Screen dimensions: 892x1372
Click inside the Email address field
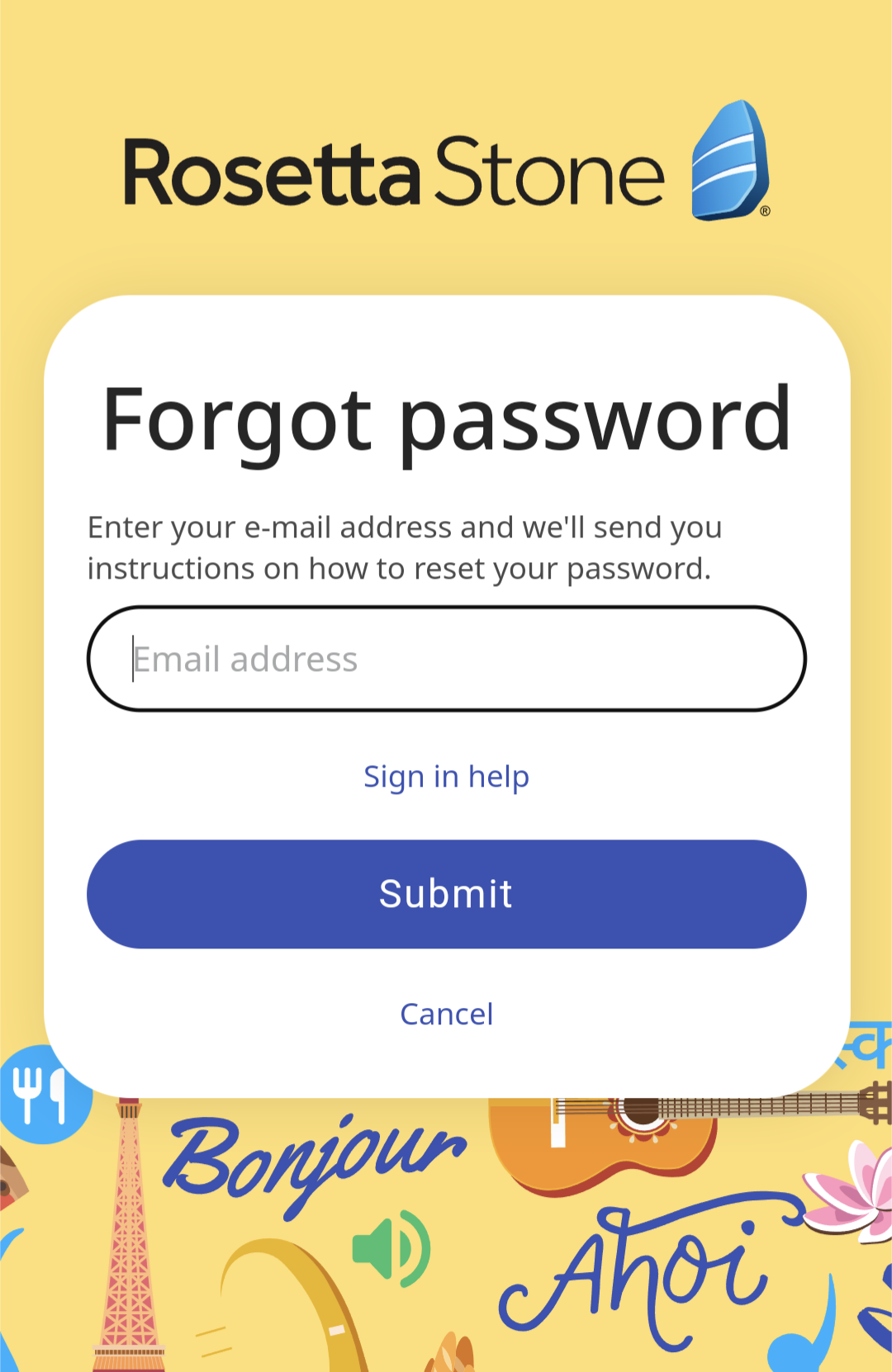pyautogui.click(x=446, y=658)
